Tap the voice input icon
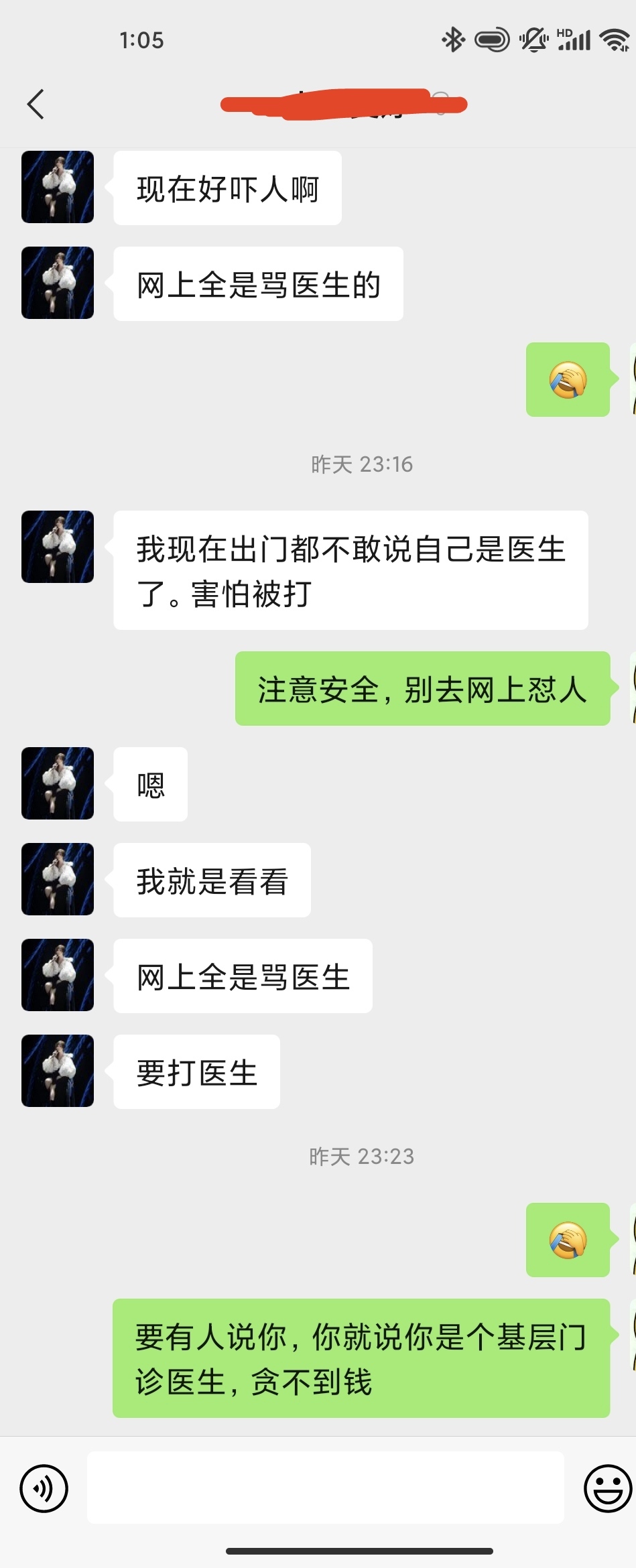The height and width of the screenshot is (1568, 636). point(43,1489)
